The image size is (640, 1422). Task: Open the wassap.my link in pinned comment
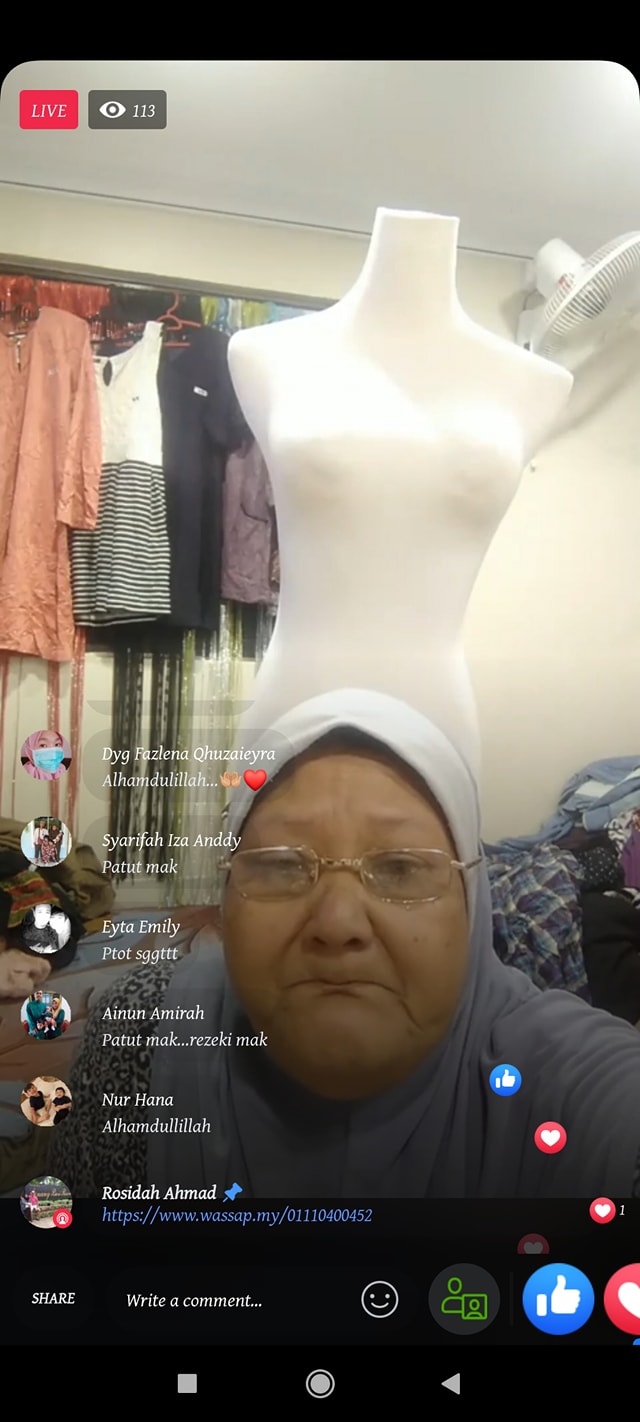point(237,1216)
